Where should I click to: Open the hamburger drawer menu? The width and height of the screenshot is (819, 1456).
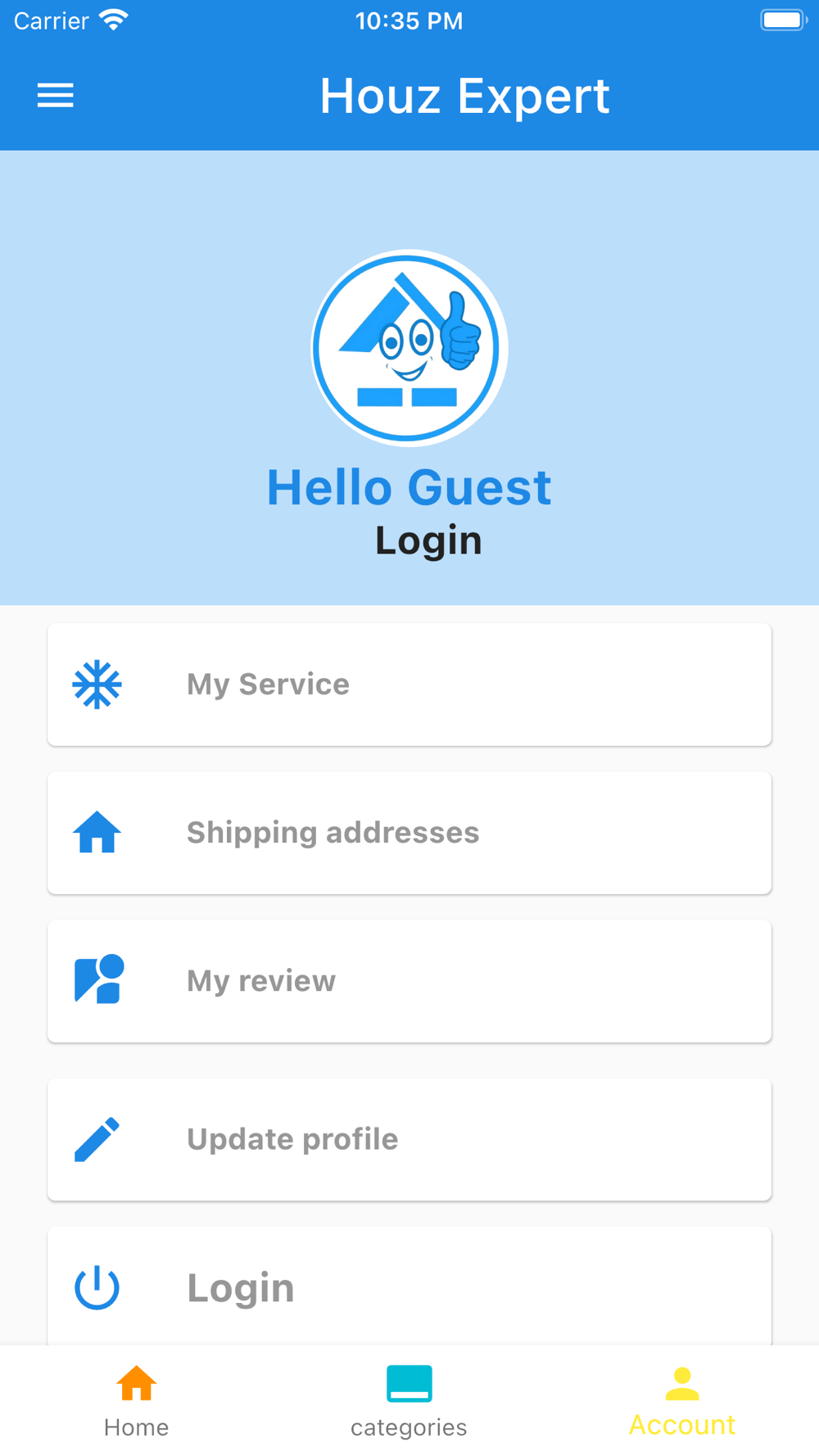[x=56, y=96]
